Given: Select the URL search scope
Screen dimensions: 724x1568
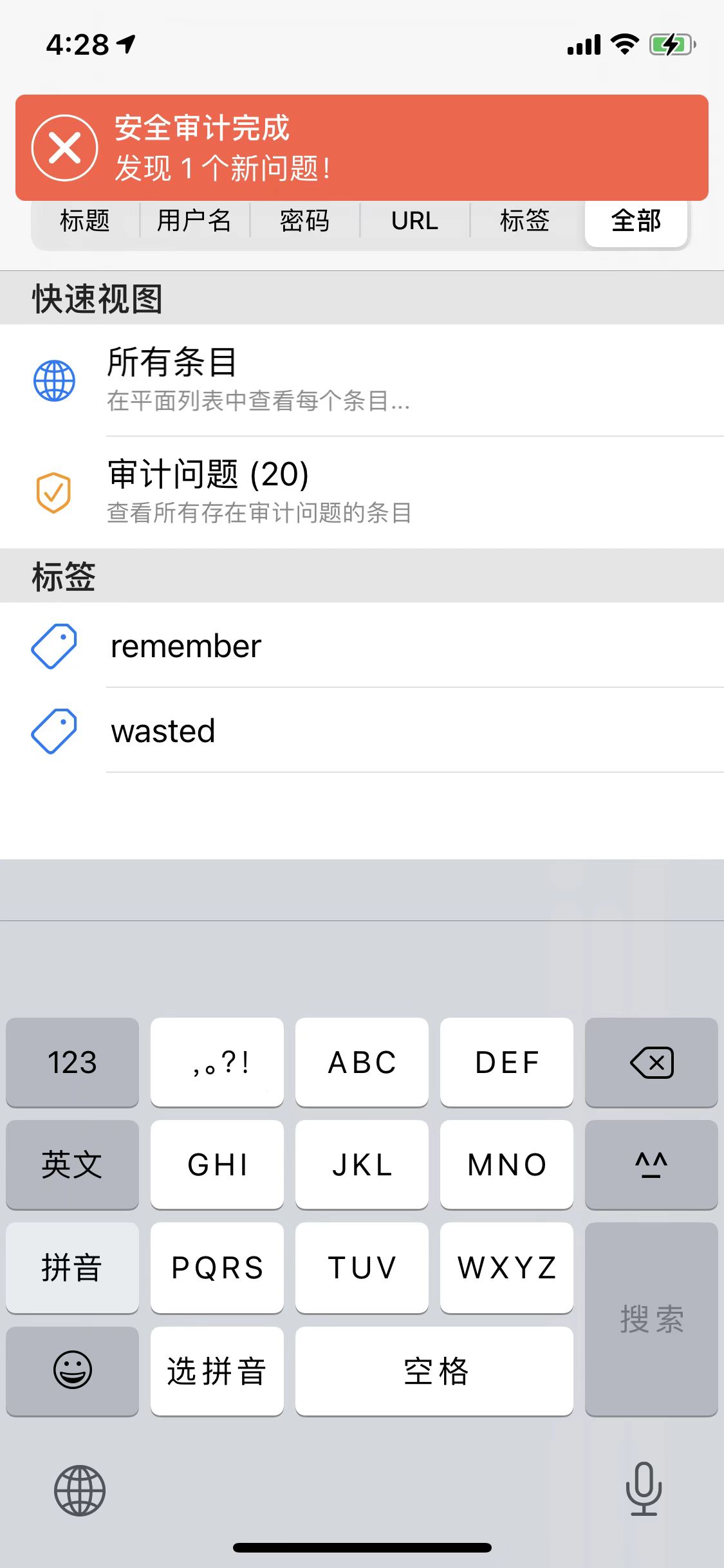Looking at the screenshot, I should (415, 221).
